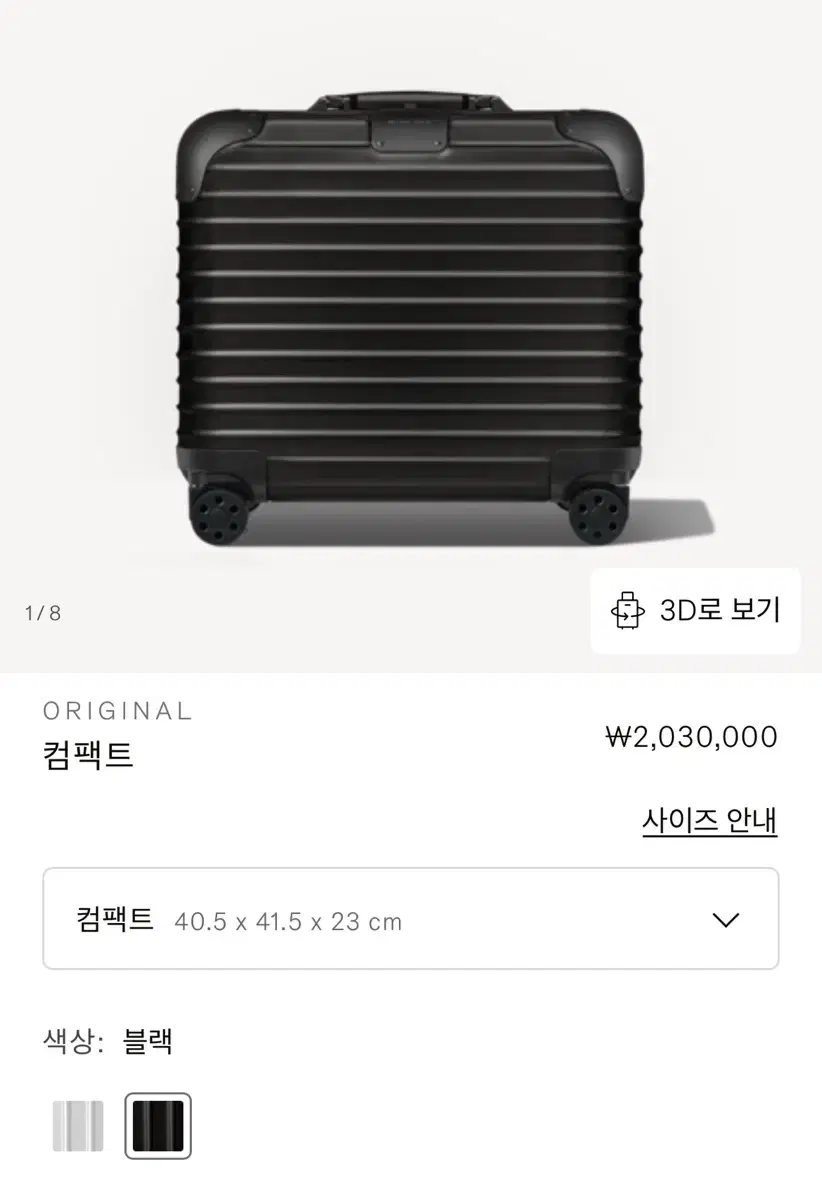
Task: Collapse the size selector using the down arrow
Action: point(727,920)
